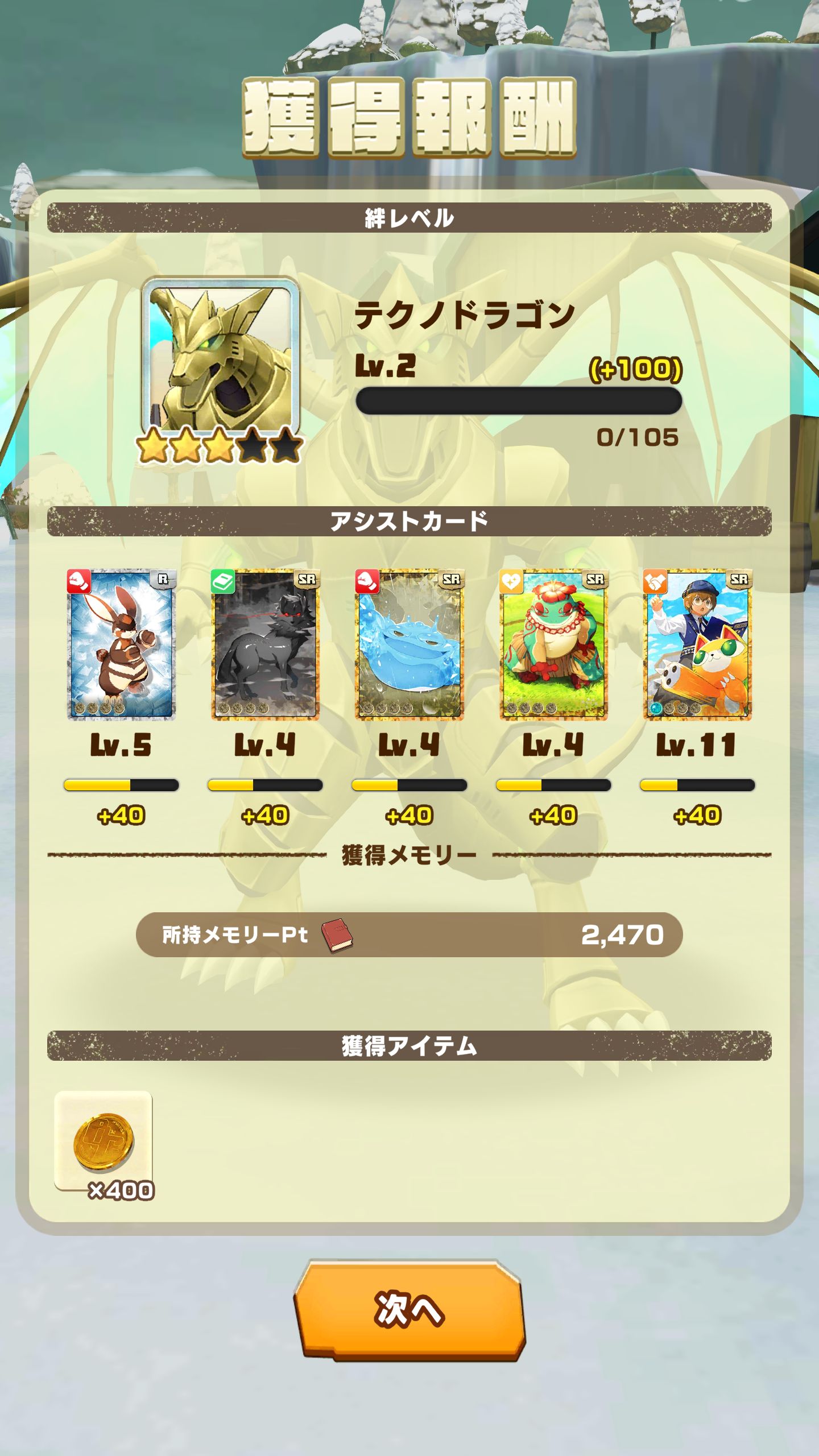819x1456 pixels.
Task: View the gold coin x400 reward item
Action: click(104, 1140)
